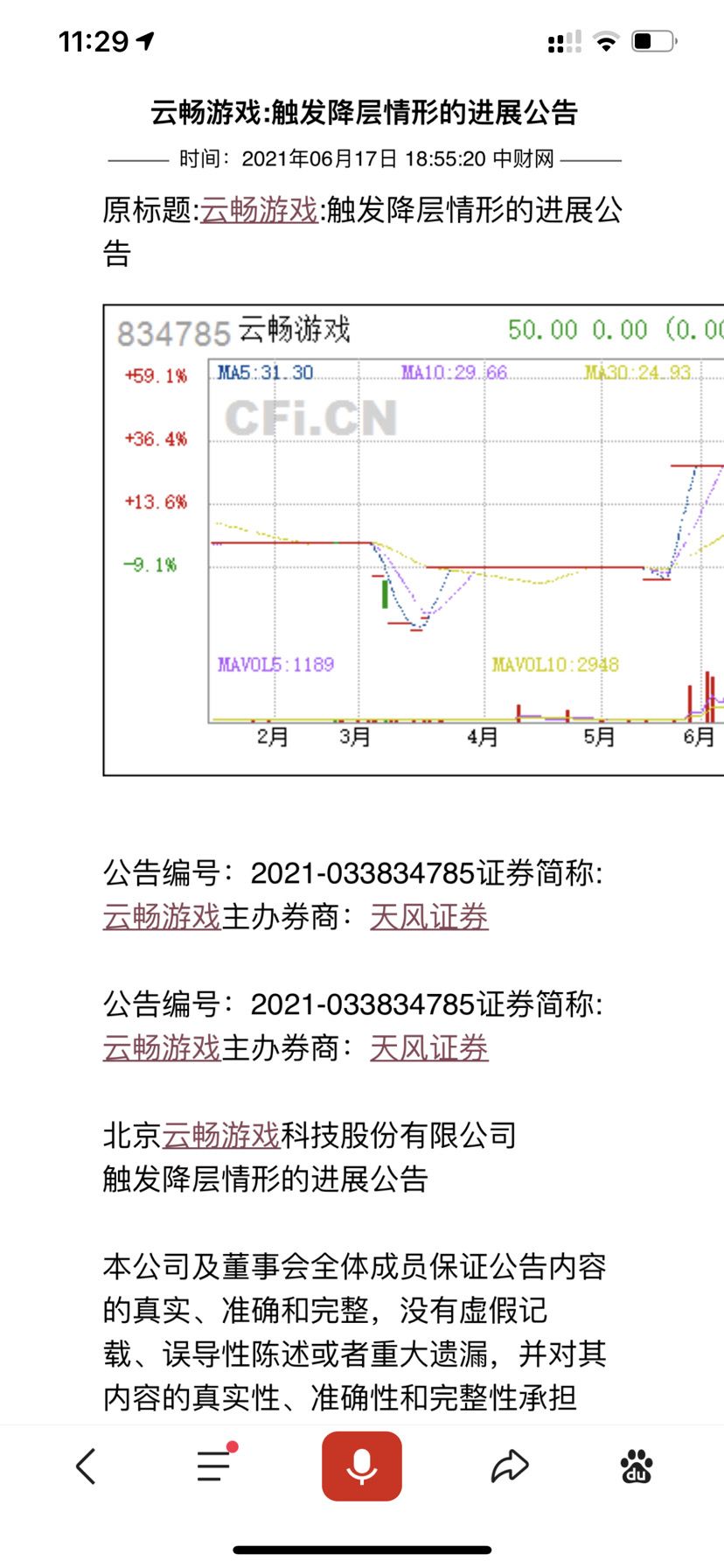The image size is (724, 1568).
Task: Open the first 天风证券 link
Action: 429,917
